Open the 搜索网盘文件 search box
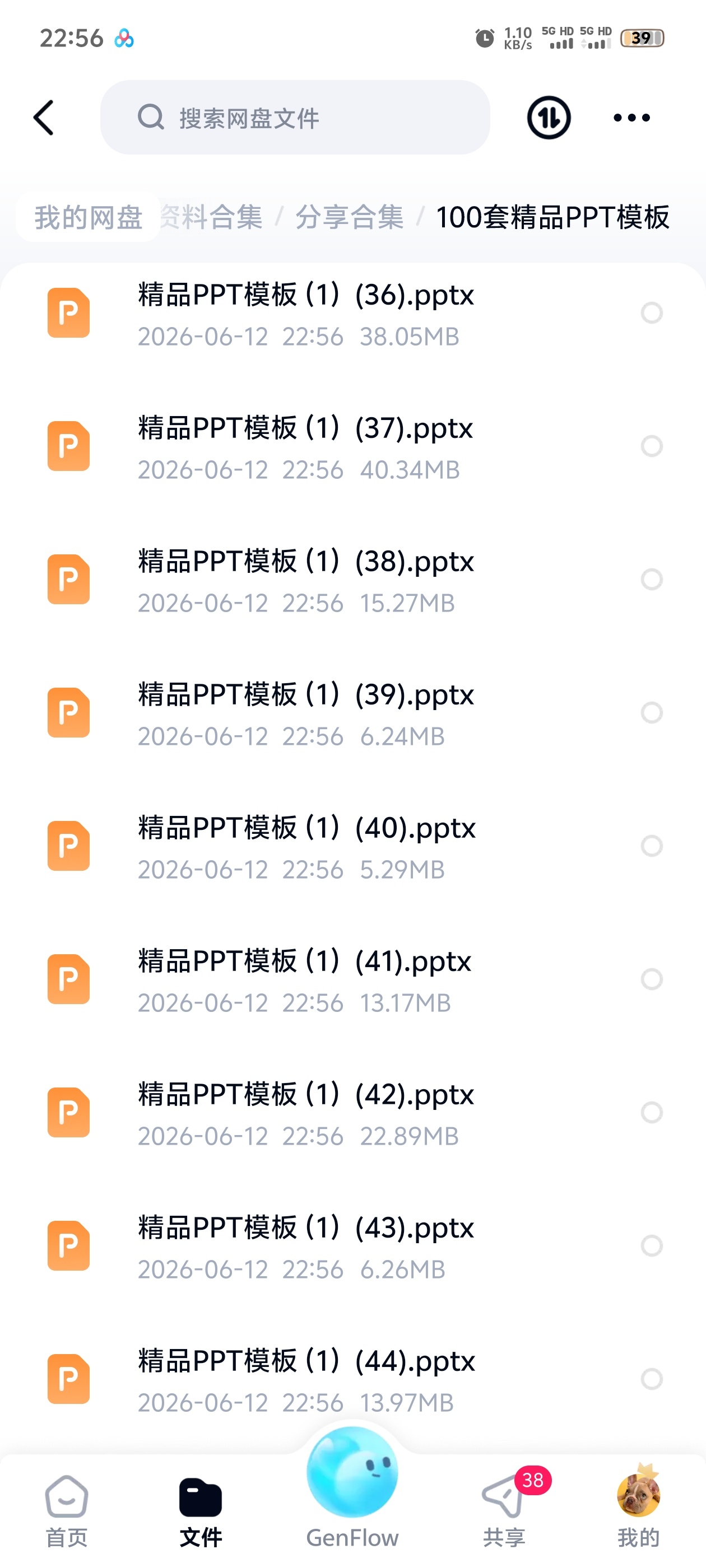706x1568 pixels. (x=295, y=118)
